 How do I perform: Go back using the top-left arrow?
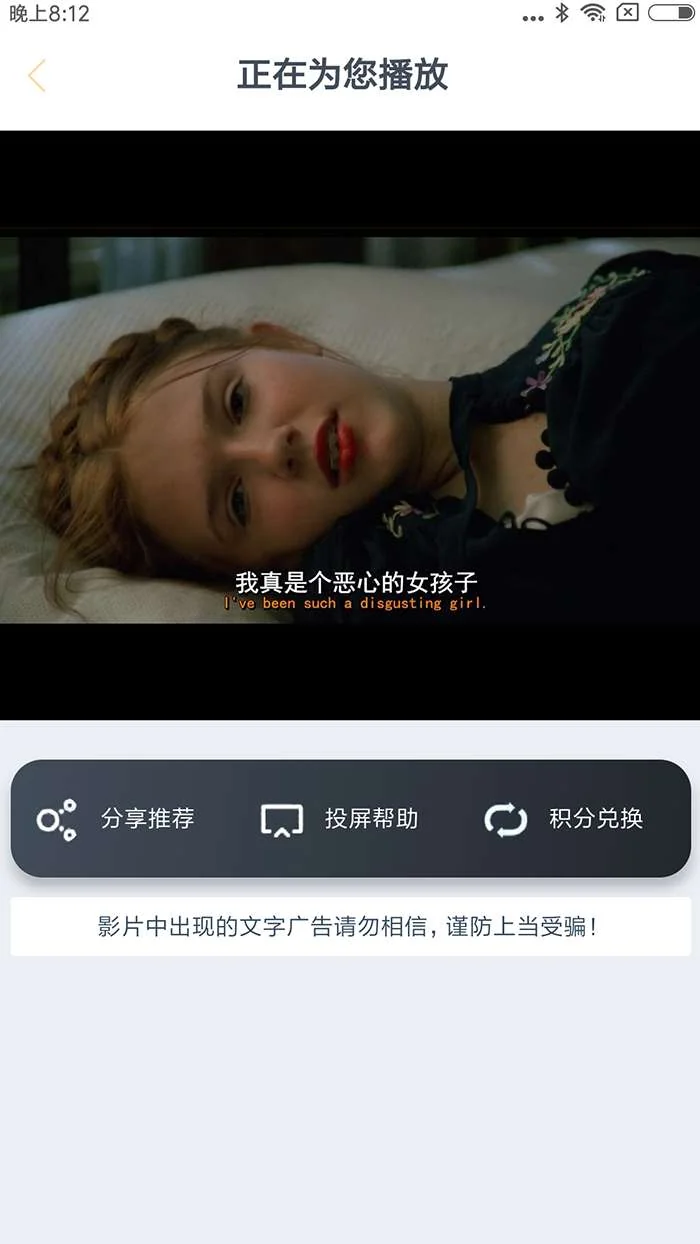pyautogui.click(x=37, y=76)
